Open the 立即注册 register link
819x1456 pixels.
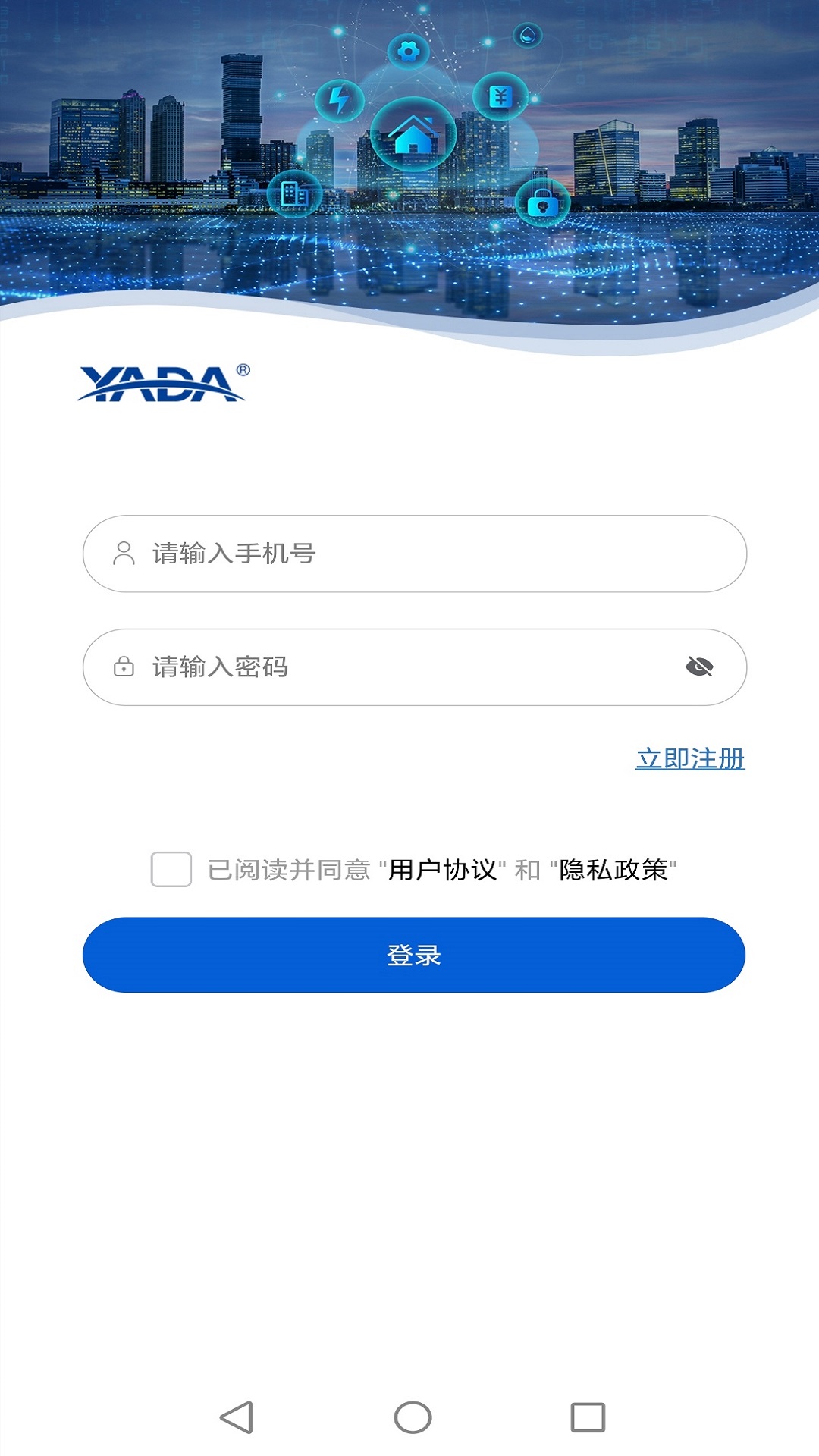(x=690, y=758)
